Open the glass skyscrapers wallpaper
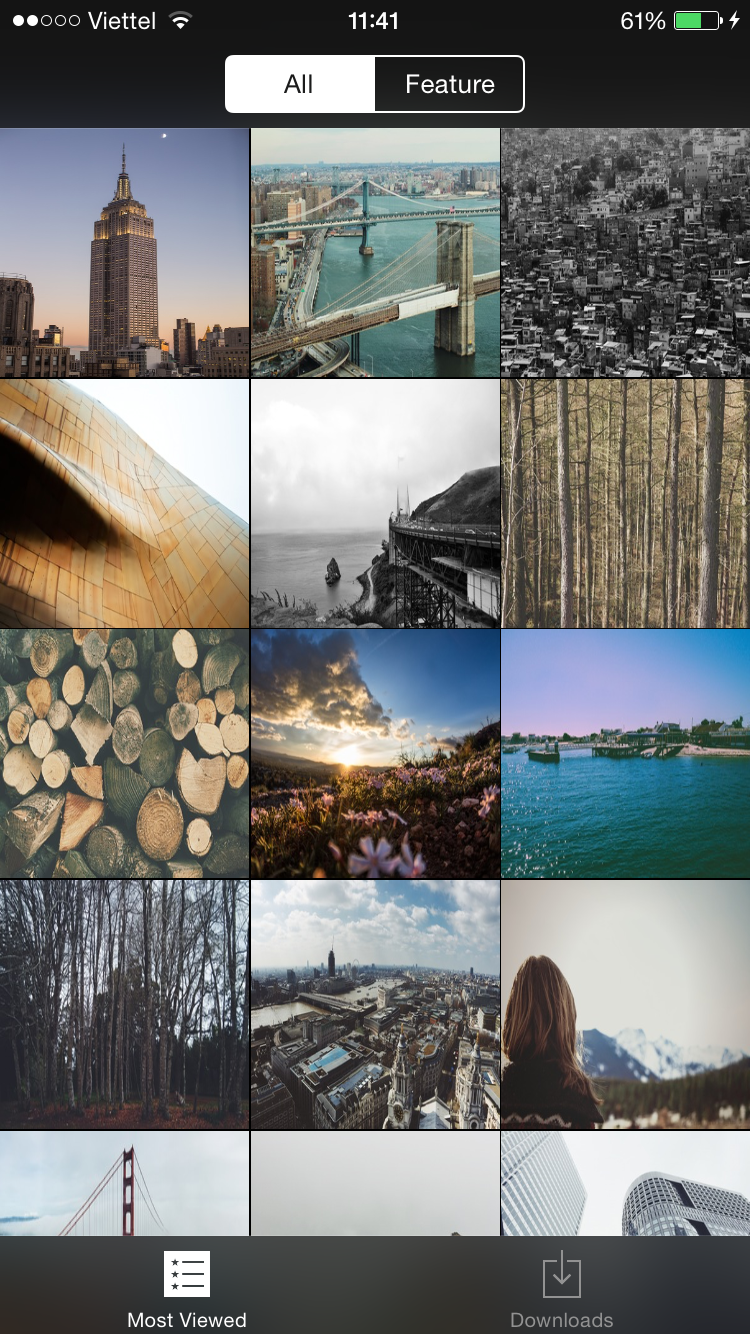750x1334 pixels. (x=625, y=1184)
